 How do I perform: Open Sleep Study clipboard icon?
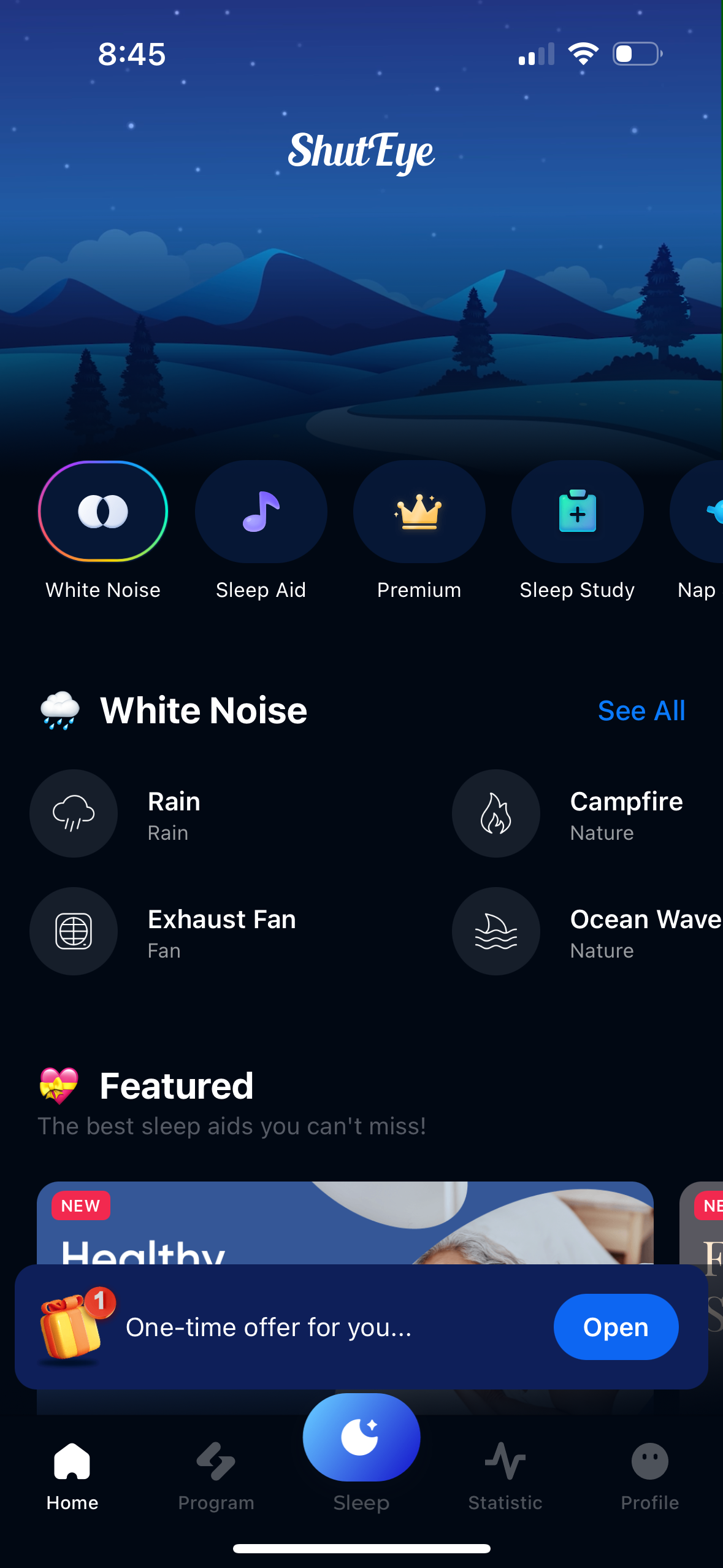pyautogui.click(x=577, y=511)
